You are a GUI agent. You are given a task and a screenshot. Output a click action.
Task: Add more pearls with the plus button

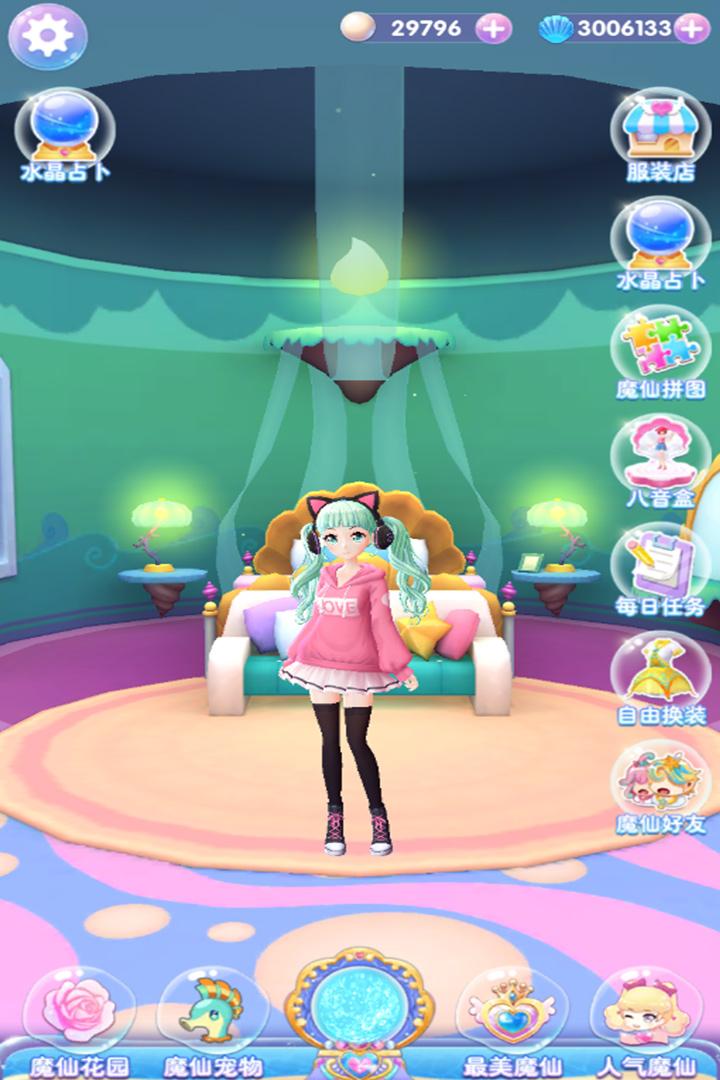(x=493, y=28)
